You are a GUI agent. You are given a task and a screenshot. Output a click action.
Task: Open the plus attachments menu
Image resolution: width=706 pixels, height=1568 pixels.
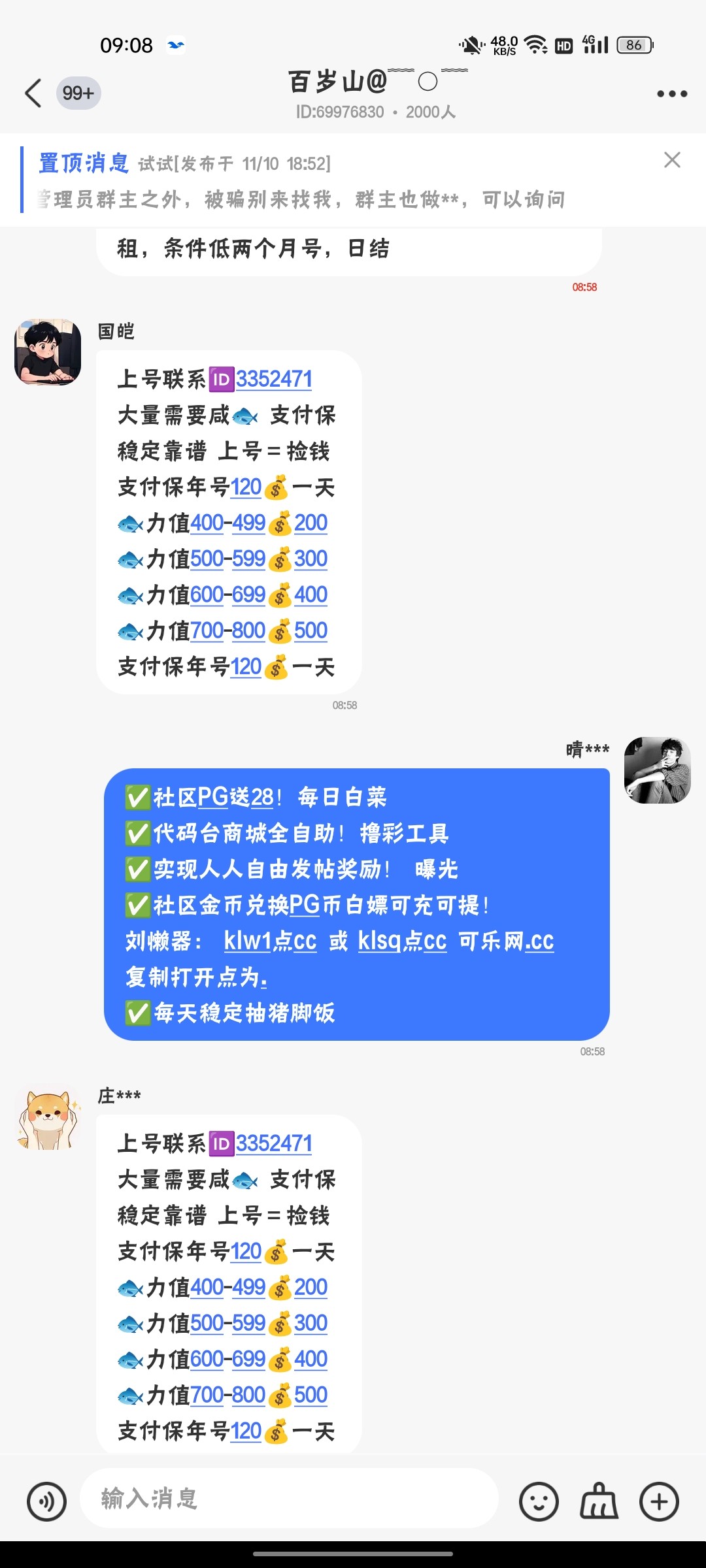click(659, 1501)
